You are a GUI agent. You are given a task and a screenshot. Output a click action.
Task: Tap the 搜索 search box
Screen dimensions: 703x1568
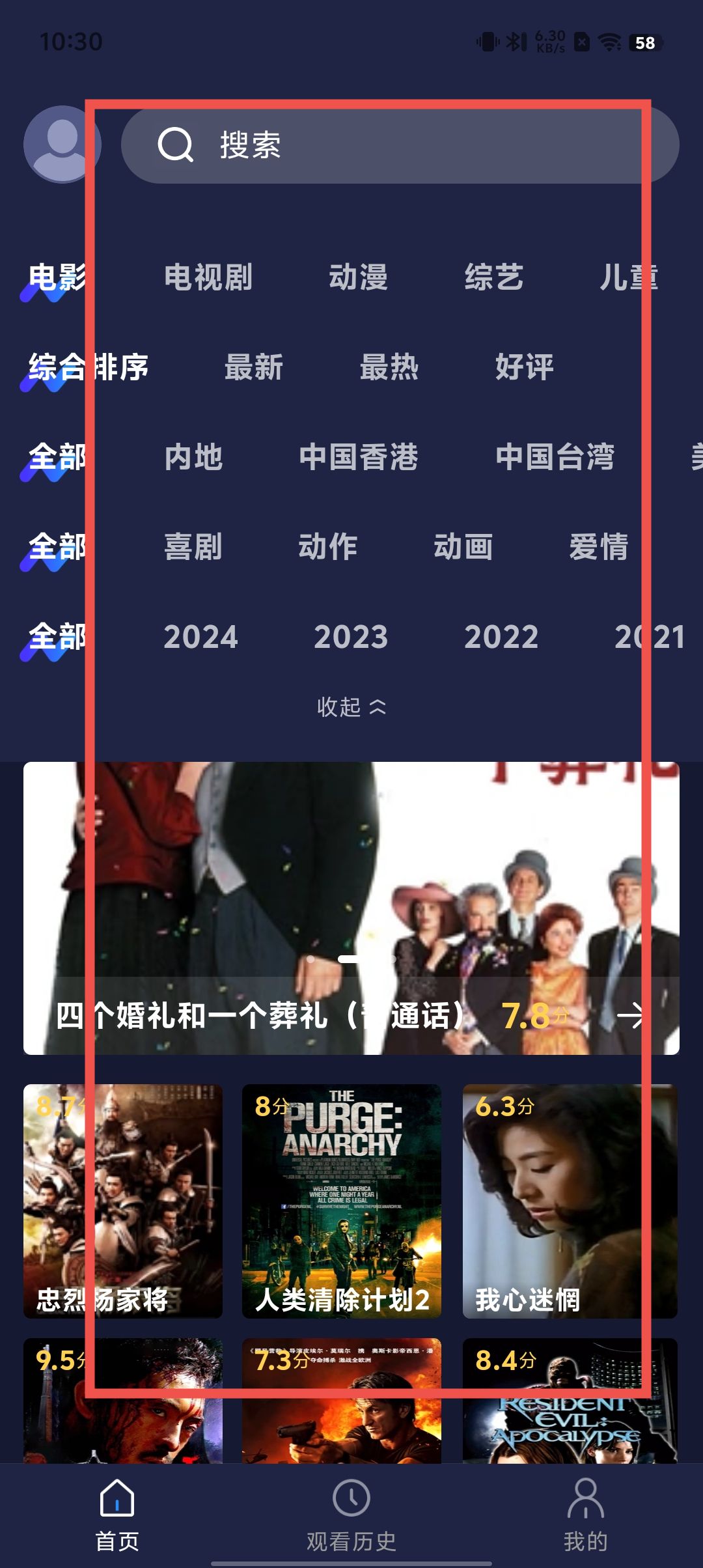pos(400,145)
